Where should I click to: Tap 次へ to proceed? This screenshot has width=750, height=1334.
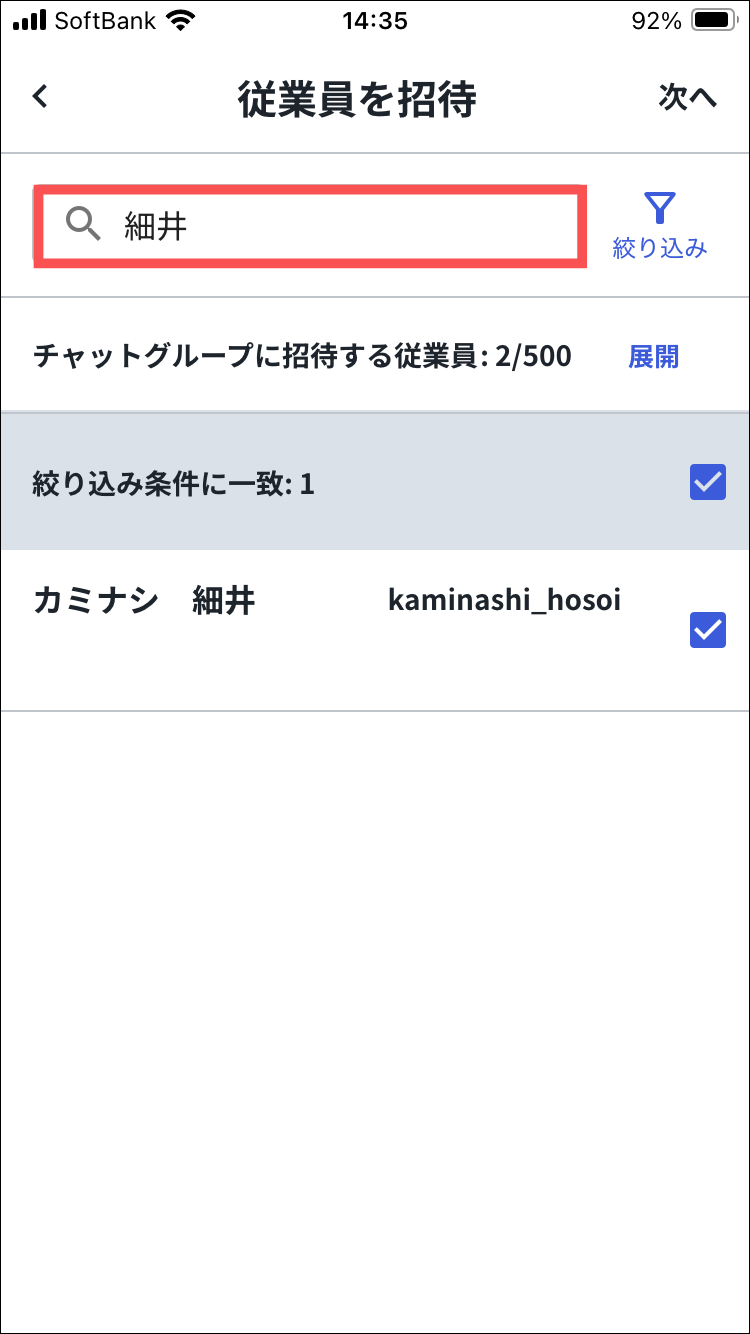pos(687,98)
